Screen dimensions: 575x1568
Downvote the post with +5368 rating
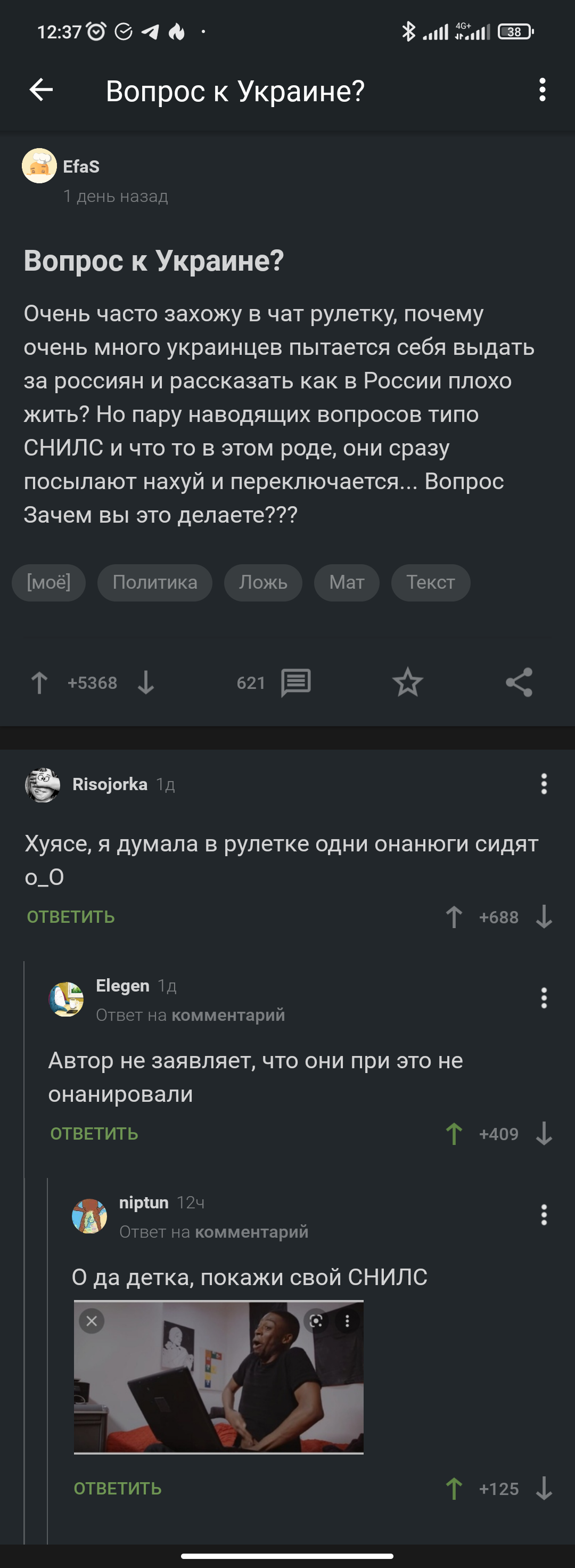click(x=146, y=683)
